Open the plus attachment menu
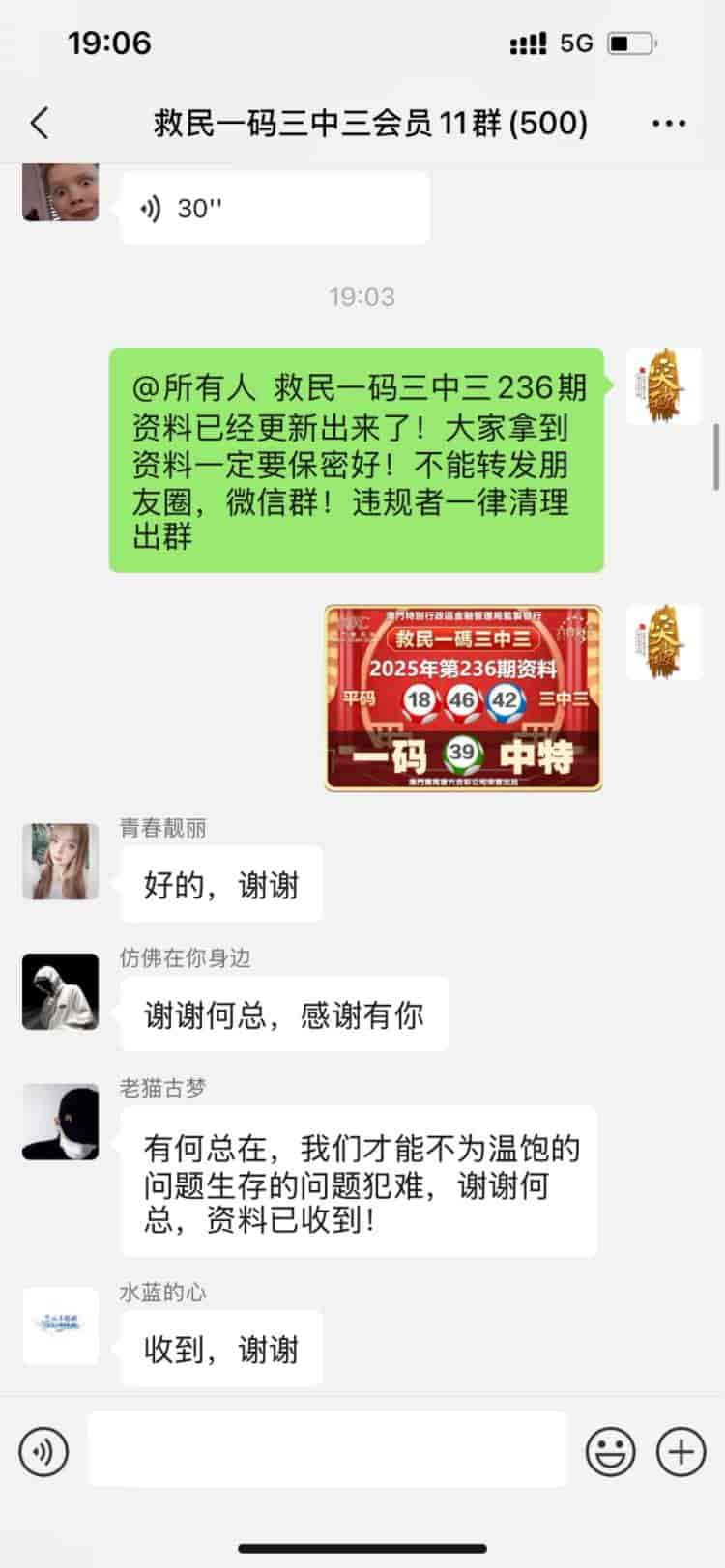 point(681,1451)
